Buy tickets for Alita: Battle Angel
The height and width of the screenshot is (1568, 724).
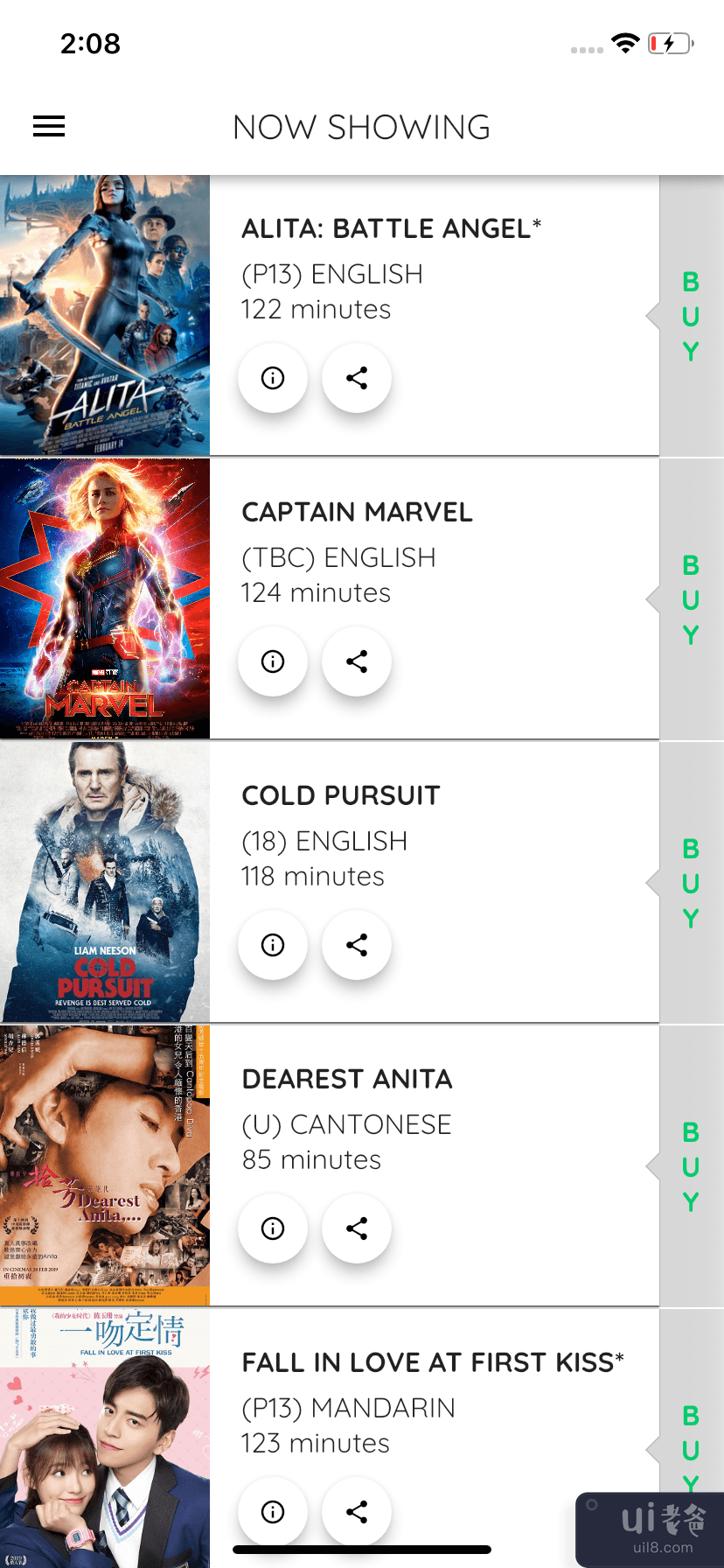pos(691,316)
